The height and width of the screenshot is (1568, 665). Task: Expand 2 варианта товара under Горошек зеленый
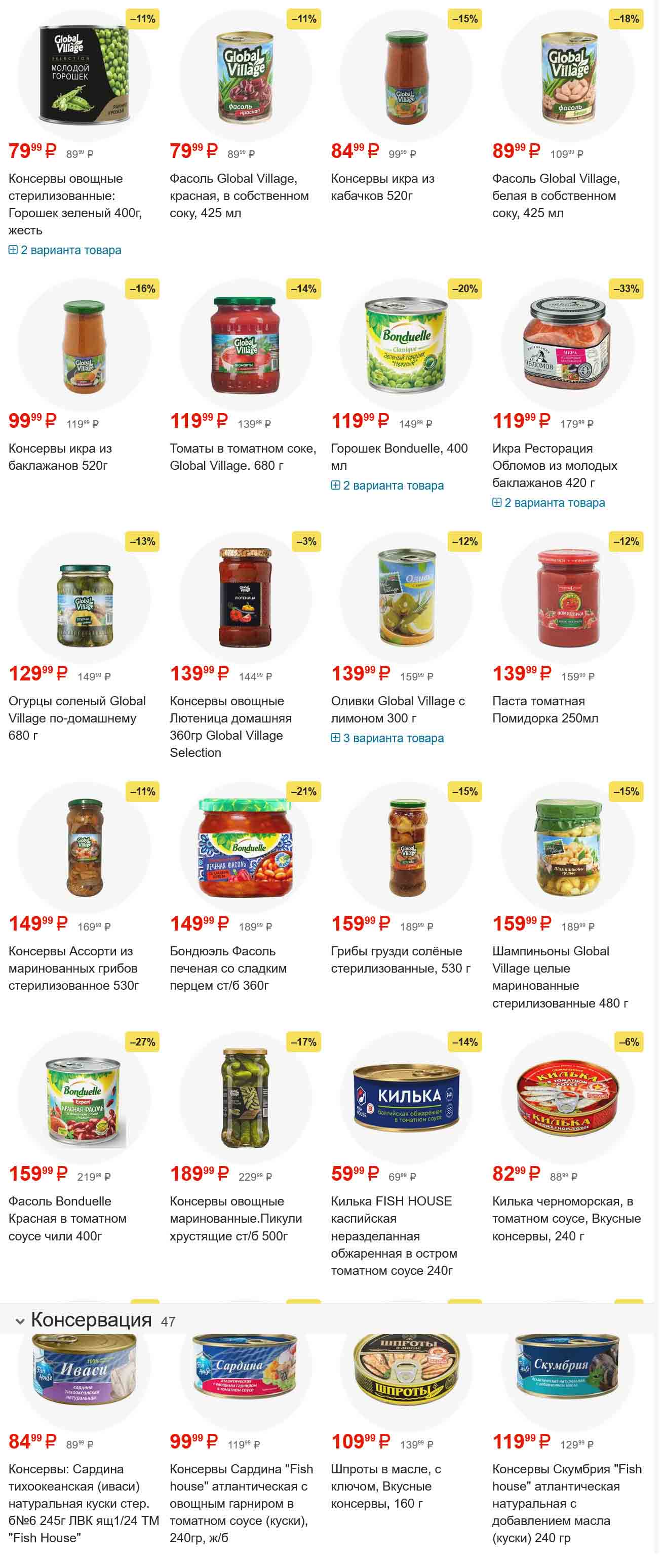tap(70, 250)
